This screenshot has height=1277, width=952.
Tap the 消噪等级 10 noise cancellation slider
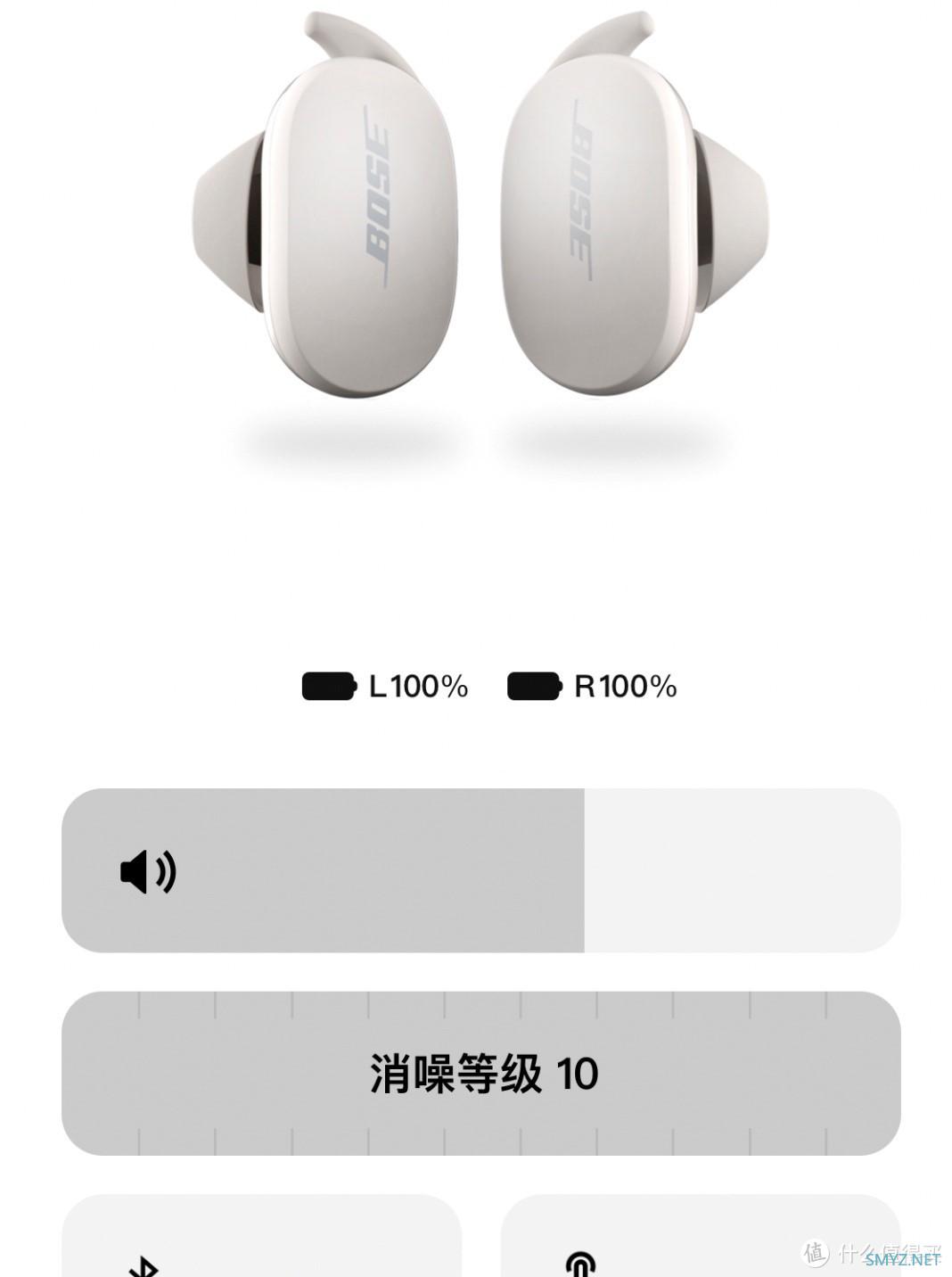click(480, 1073)
